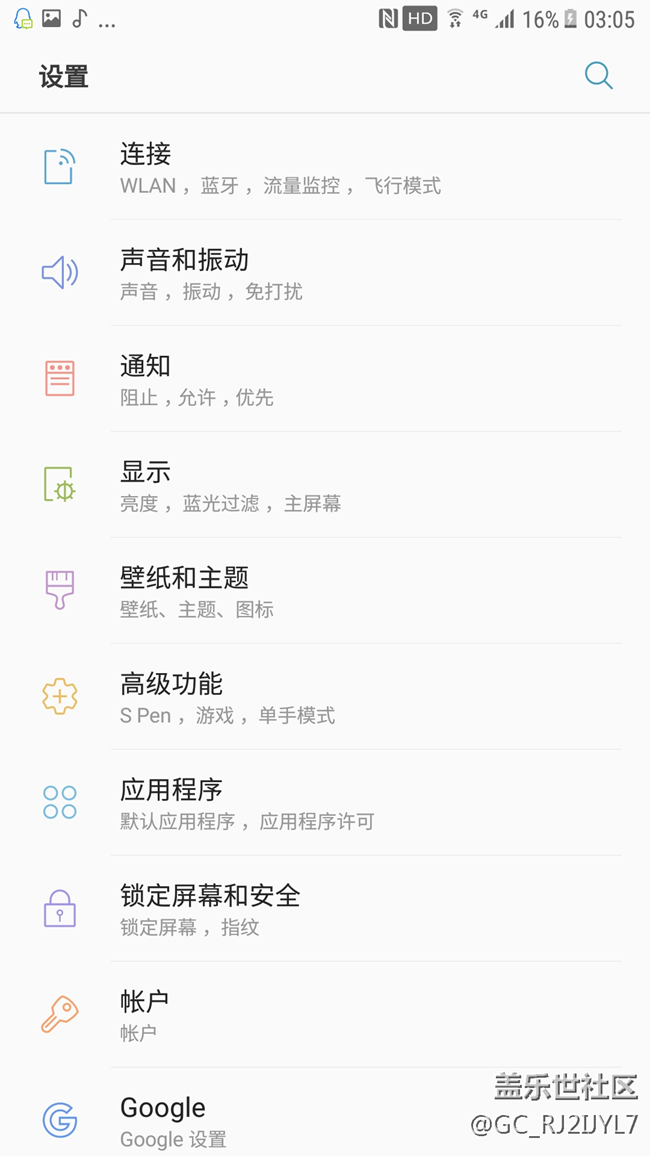
Task: Go to 应用程序 settings
Action: [x=325, y=803]
